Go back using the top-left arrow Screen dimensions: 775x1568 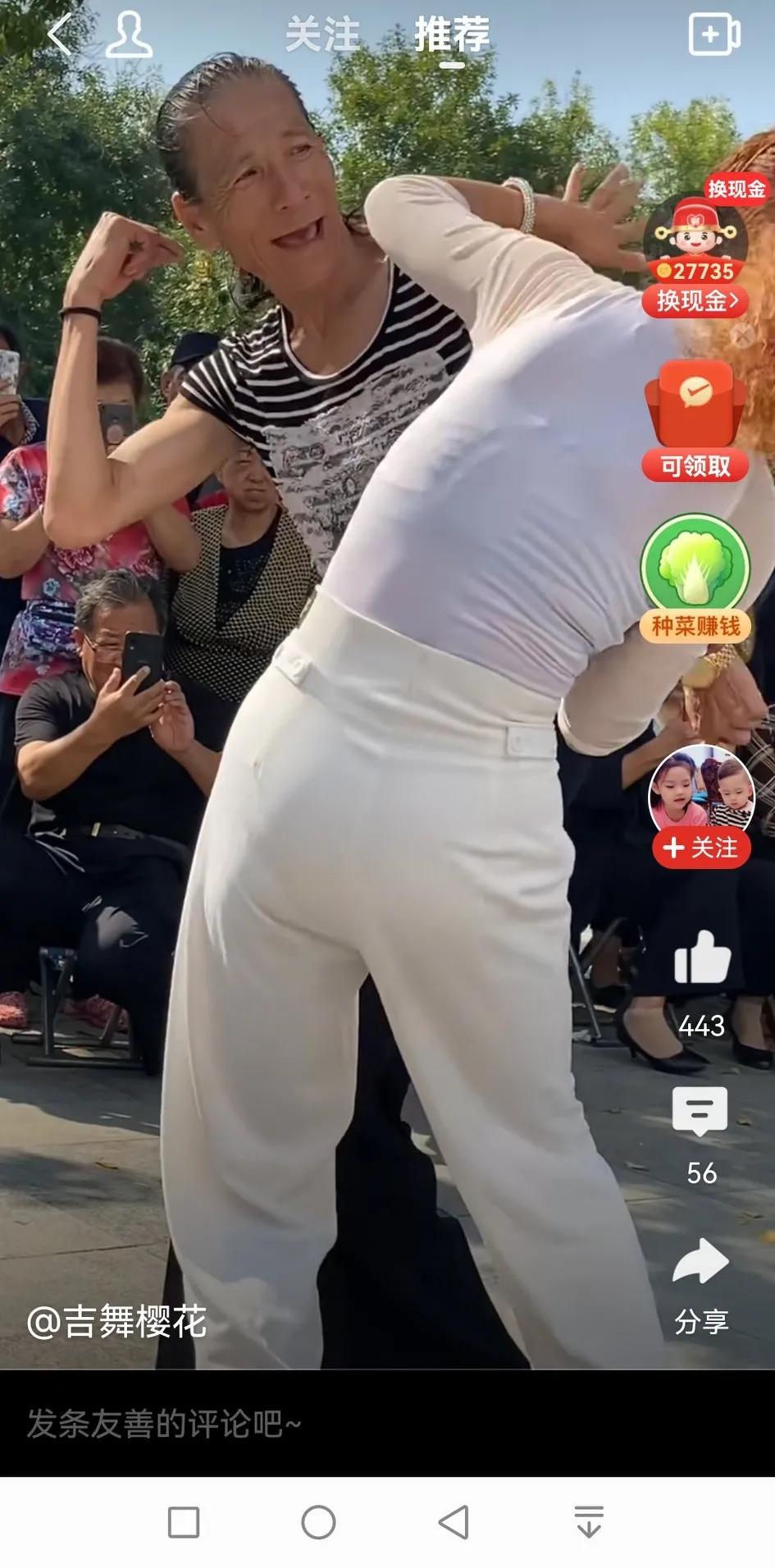59,36
